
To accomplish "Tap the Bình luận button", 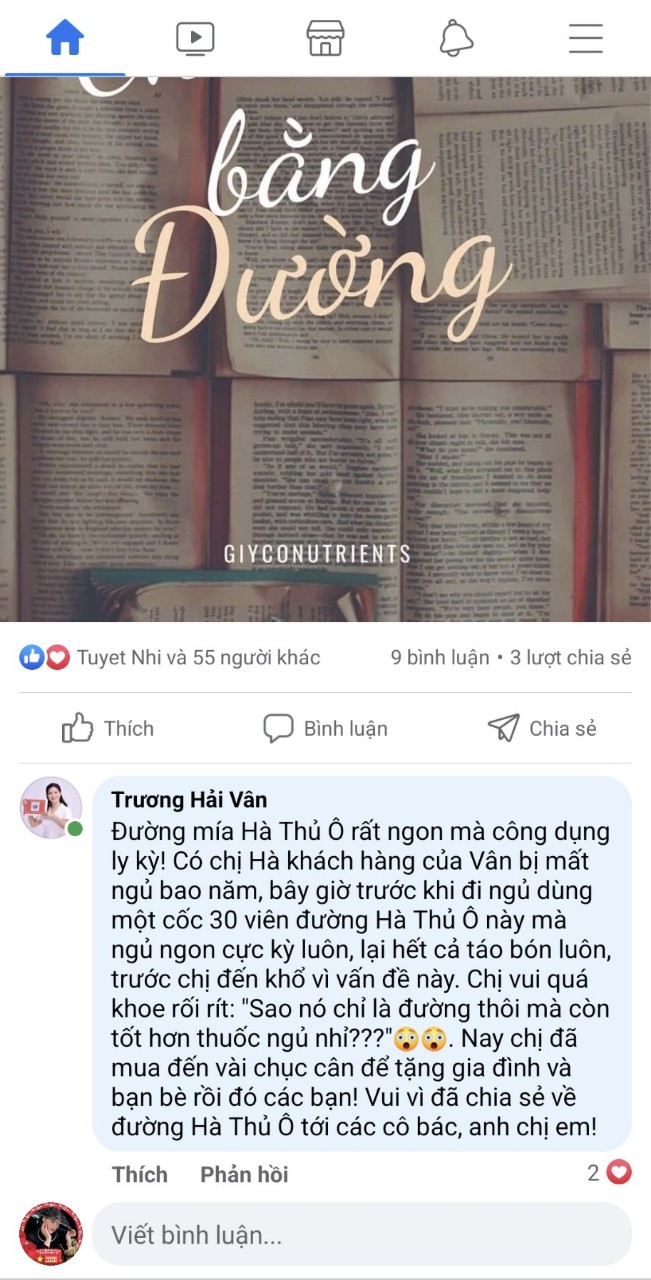I will [325, 728].
